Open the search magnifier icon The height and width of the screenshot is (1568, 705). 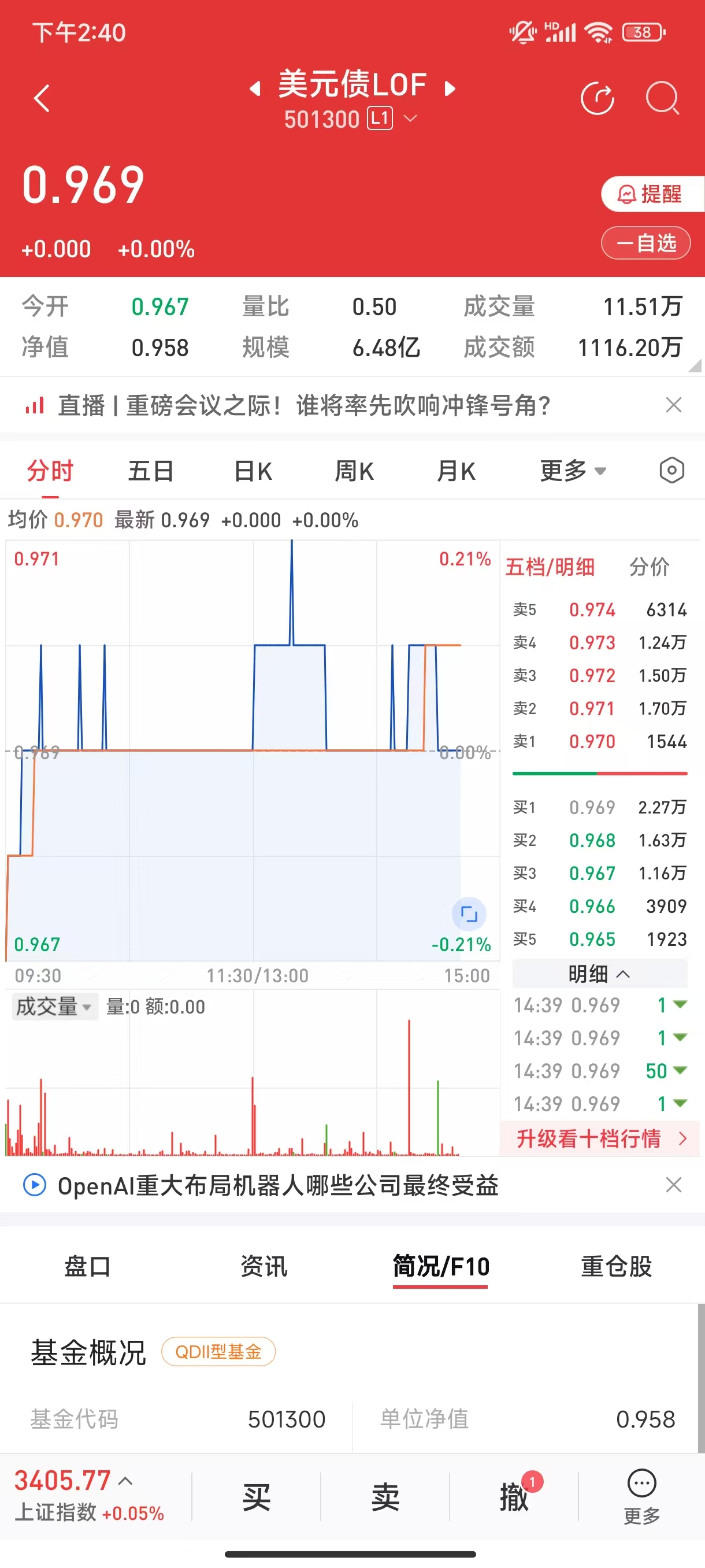coord(662,98)
